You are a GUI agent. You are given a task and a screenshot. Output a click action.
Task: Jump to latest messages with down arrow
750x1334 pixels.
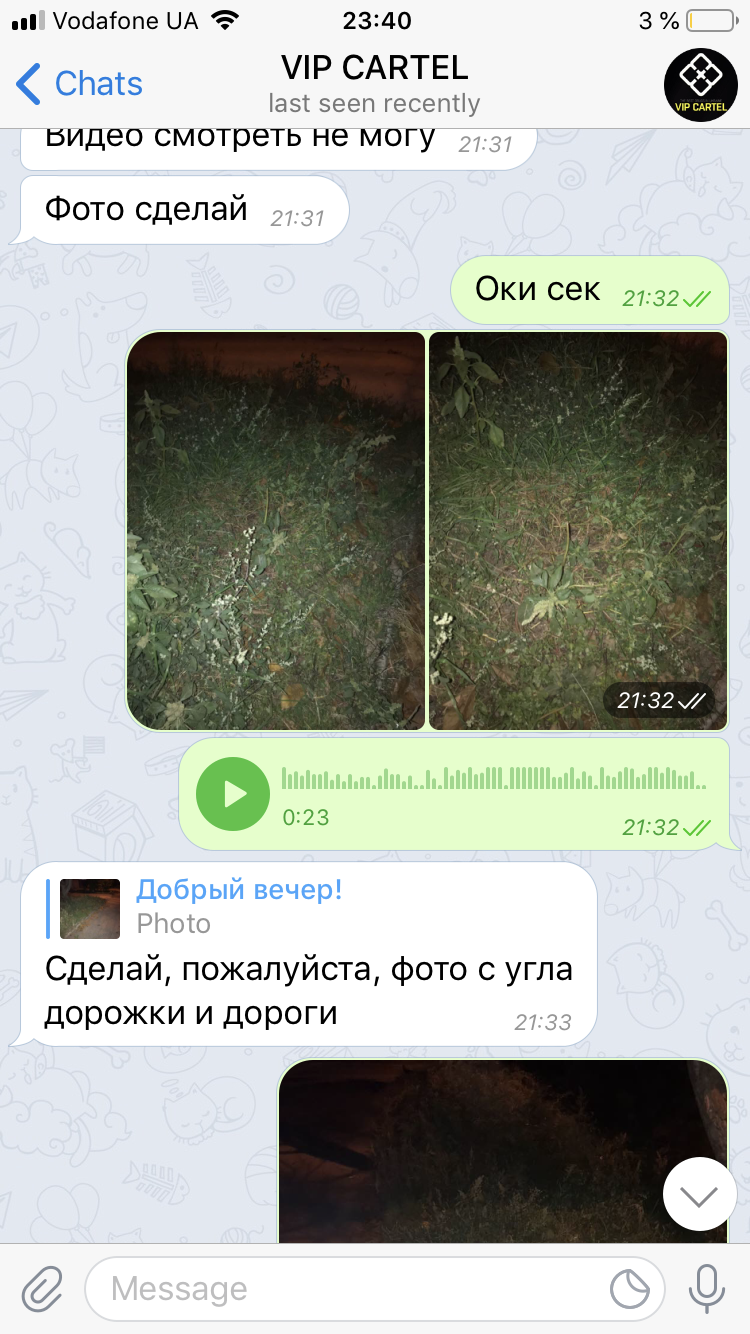coord(699,1194)
